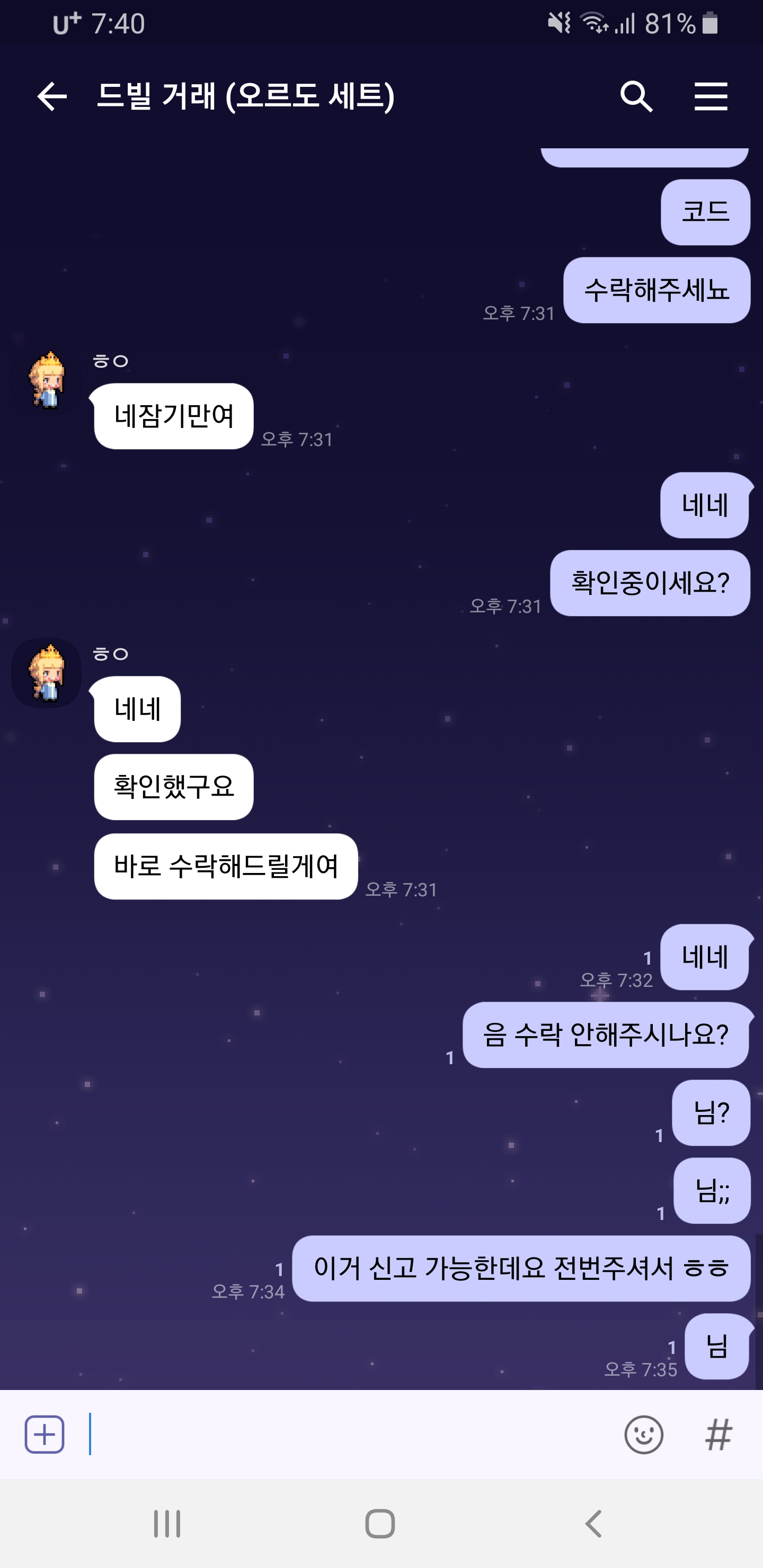Open the chat room menu
The height and width of the screenshot is (1568, 763).
click(x=711, y=96)
